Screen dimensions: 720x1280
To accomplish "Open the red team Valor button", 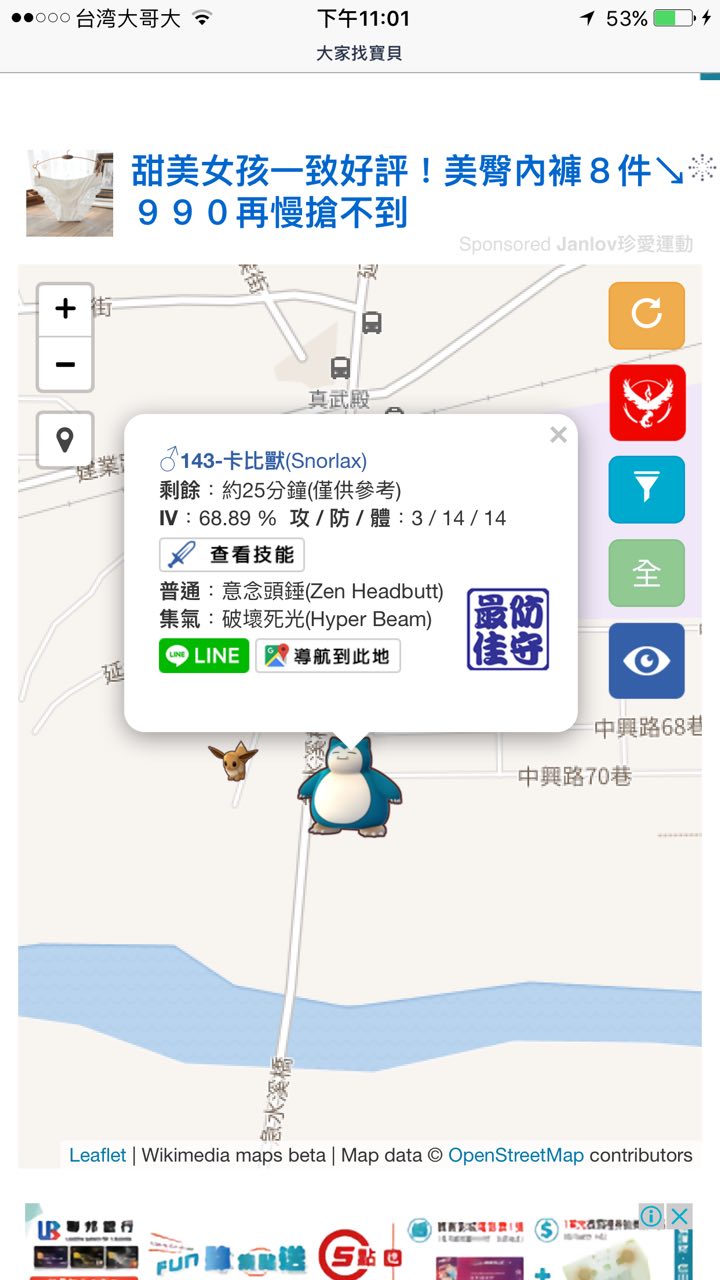I will 647,402.
